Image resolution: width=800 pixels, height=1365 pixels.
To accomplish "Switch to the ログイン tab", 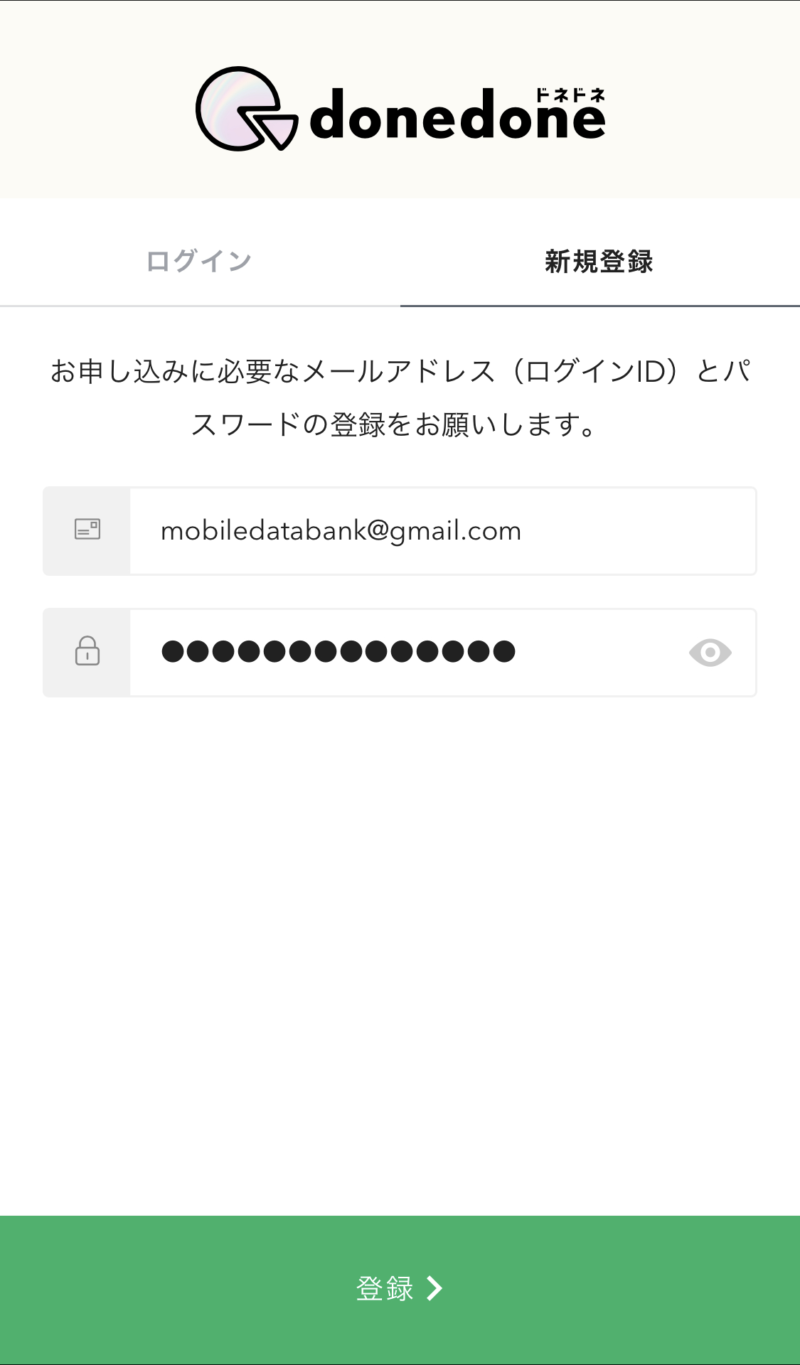I will click(199, 262).
